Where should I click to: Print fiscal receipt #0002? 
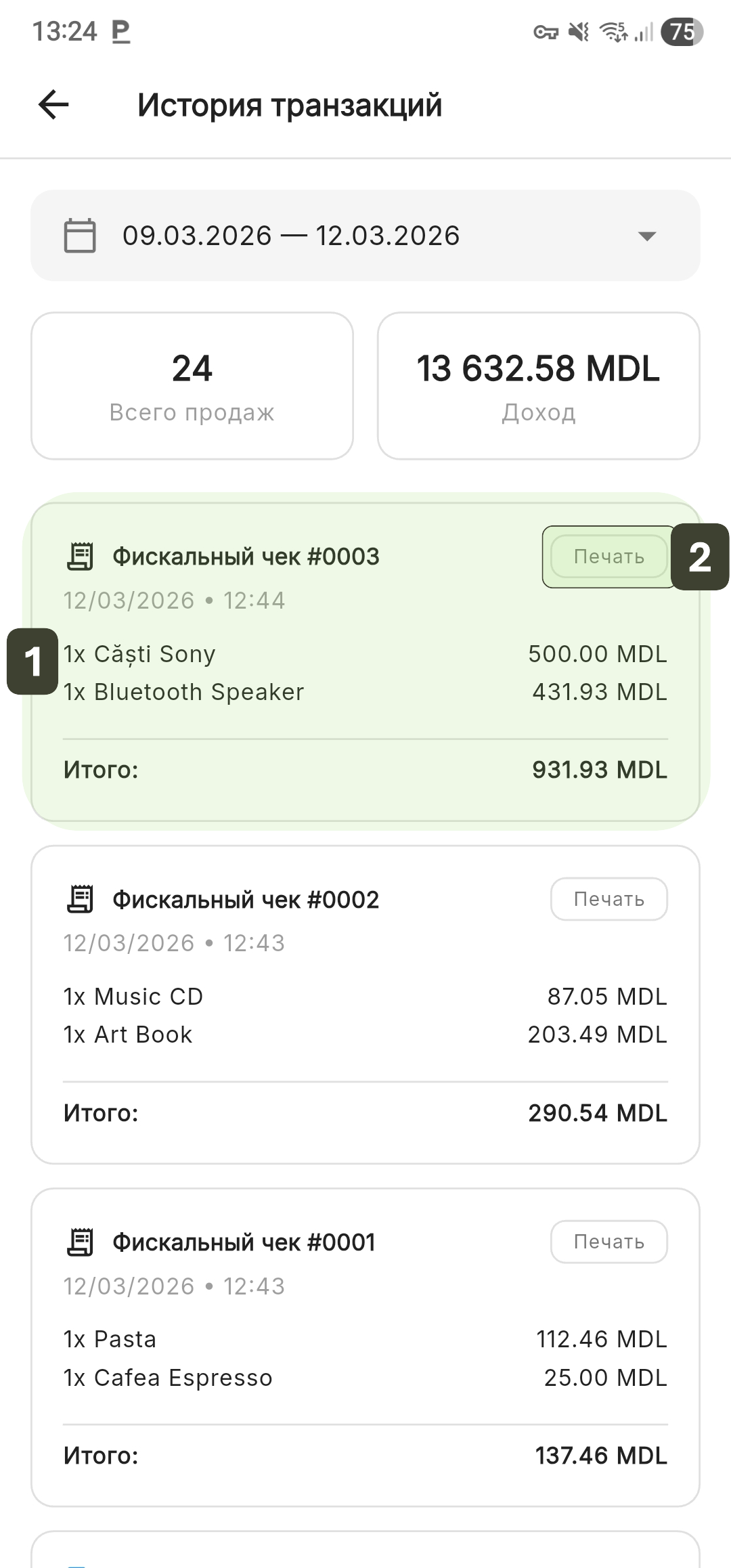(608, 899)
